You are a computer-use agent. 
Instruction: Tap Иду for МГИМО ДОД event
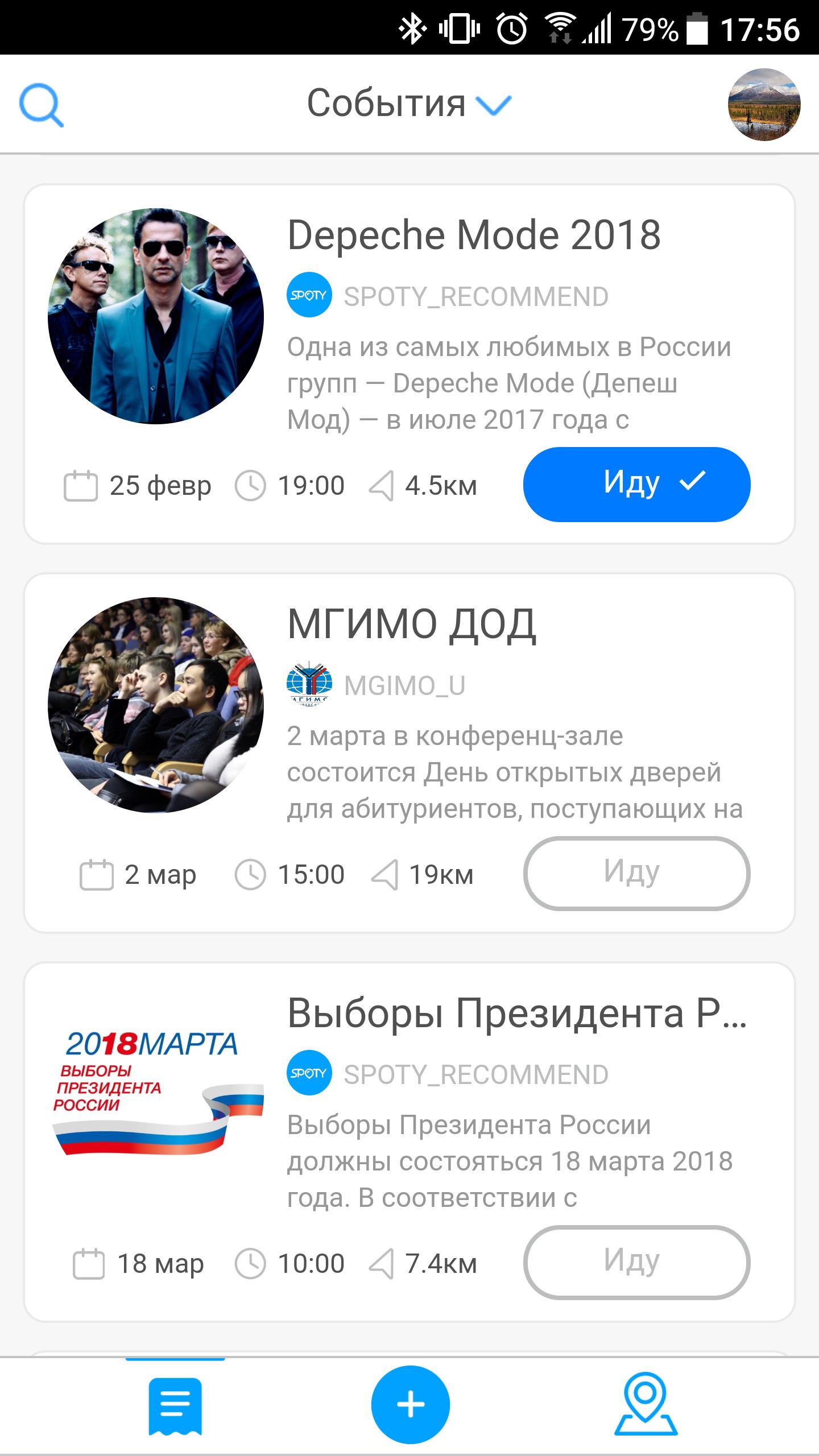636,873
